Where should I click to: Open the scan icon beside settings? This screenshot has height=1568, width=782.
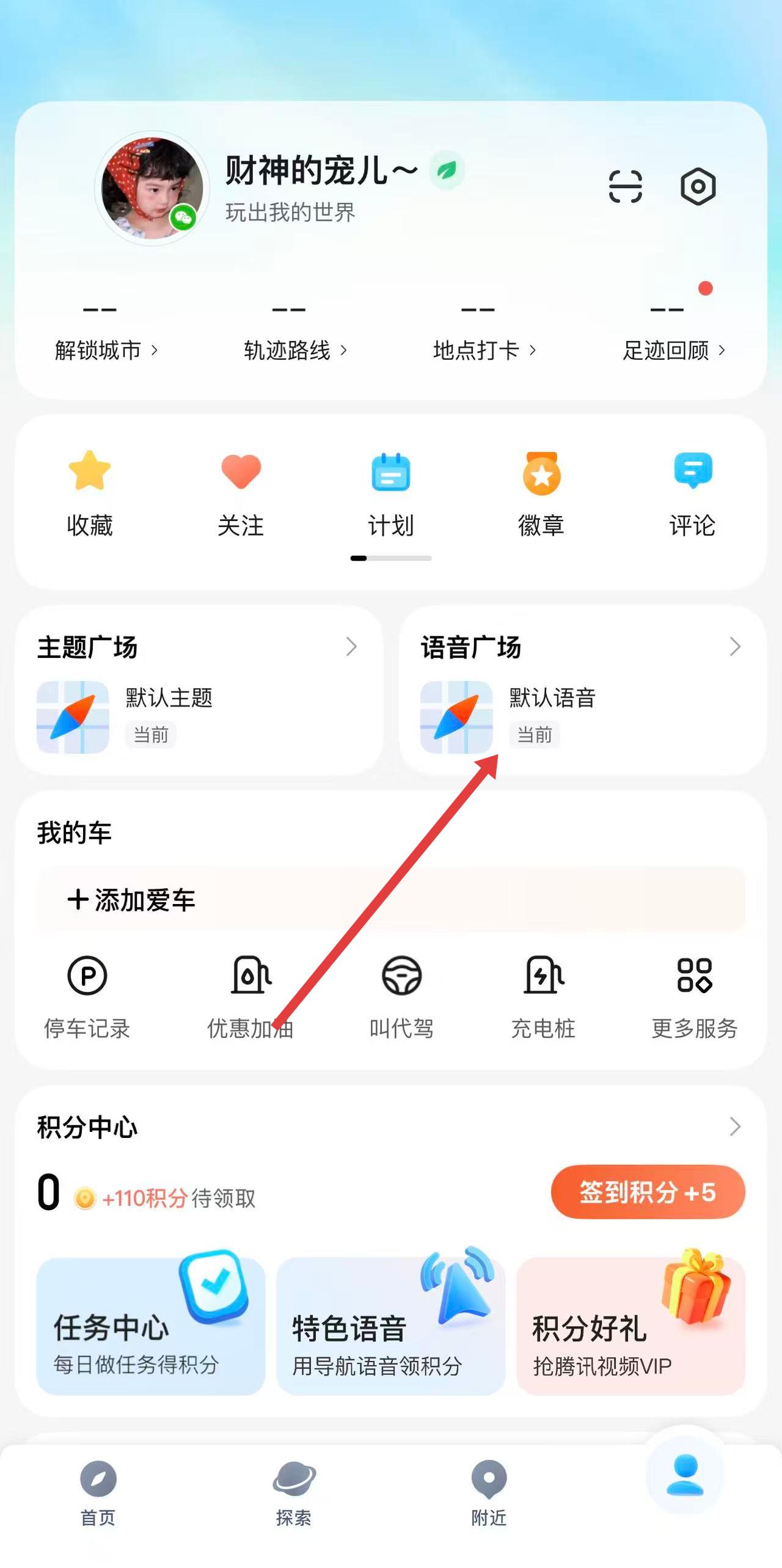(x=625, y=186)
